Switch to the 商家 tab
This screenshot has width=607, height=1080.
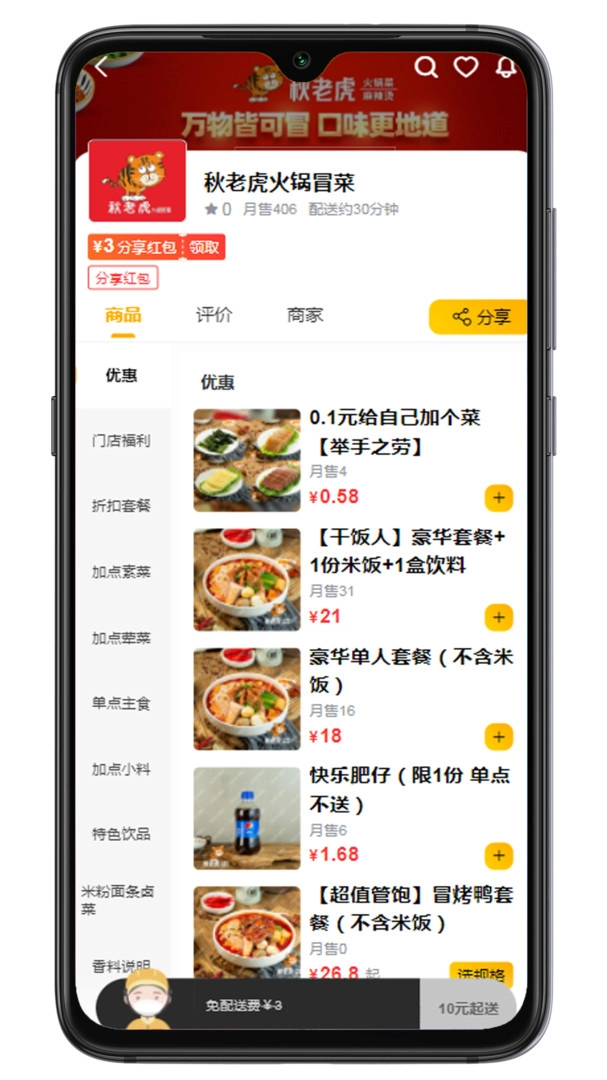(305, 315)
